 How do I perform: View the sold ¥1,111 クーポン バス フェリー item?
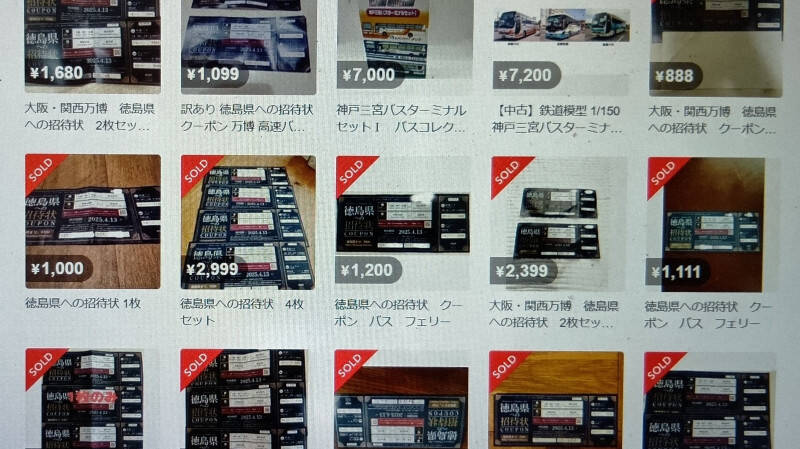712,222
